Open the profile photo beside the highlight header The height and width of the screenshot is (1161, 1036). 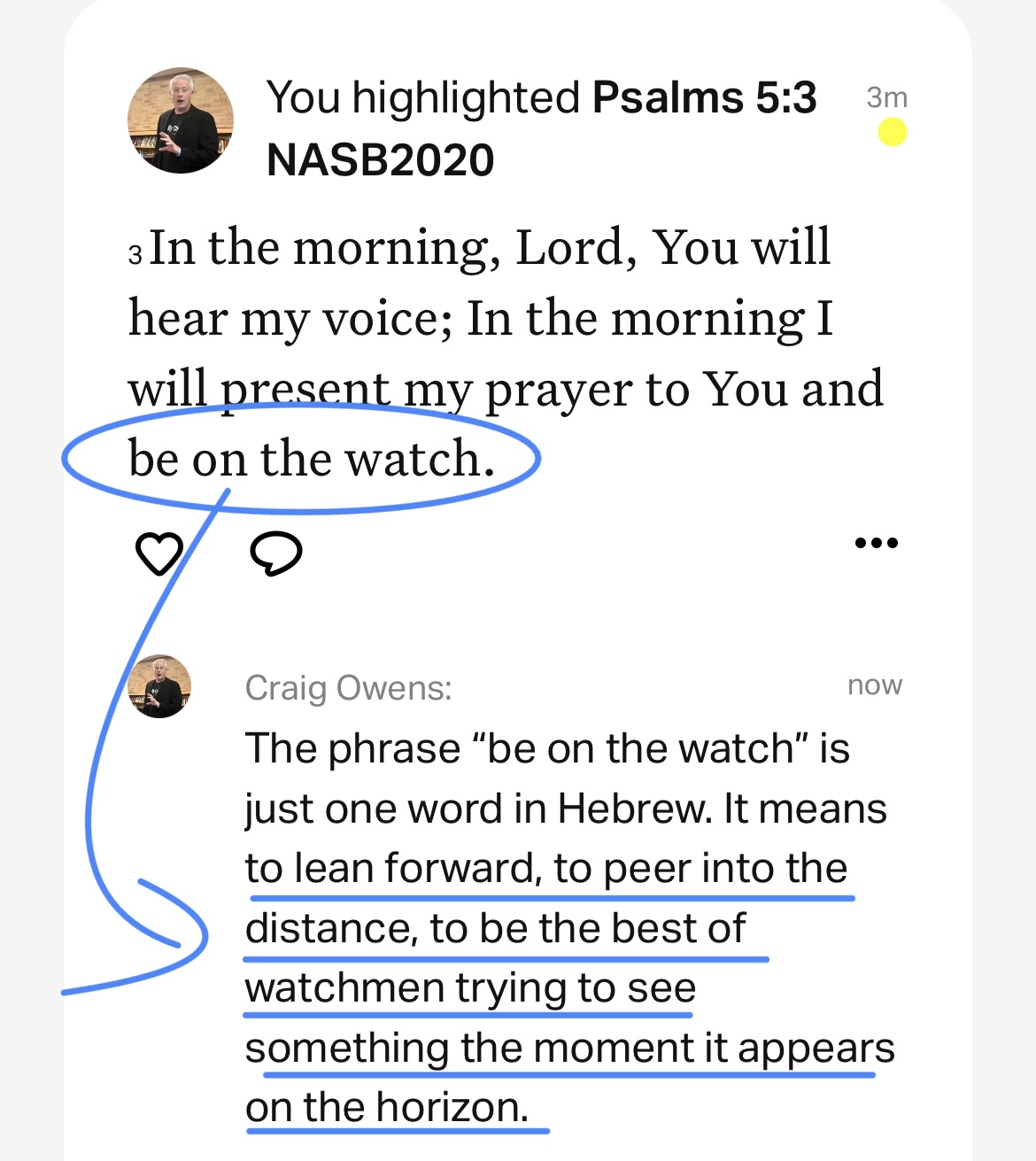[181, 120]
